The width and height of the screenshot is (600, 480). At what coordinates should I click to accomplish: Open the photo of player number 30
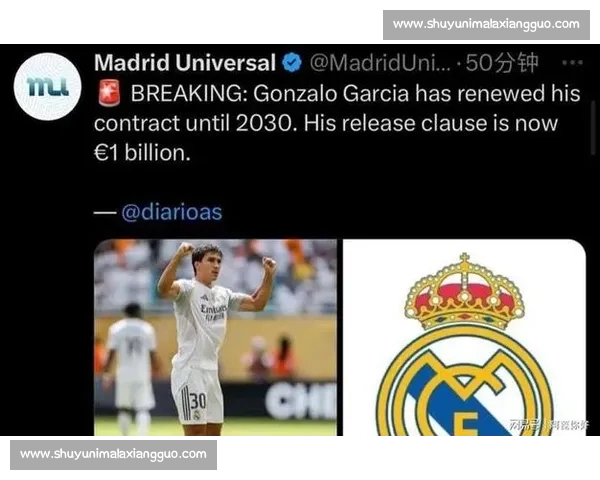point(215,338)
